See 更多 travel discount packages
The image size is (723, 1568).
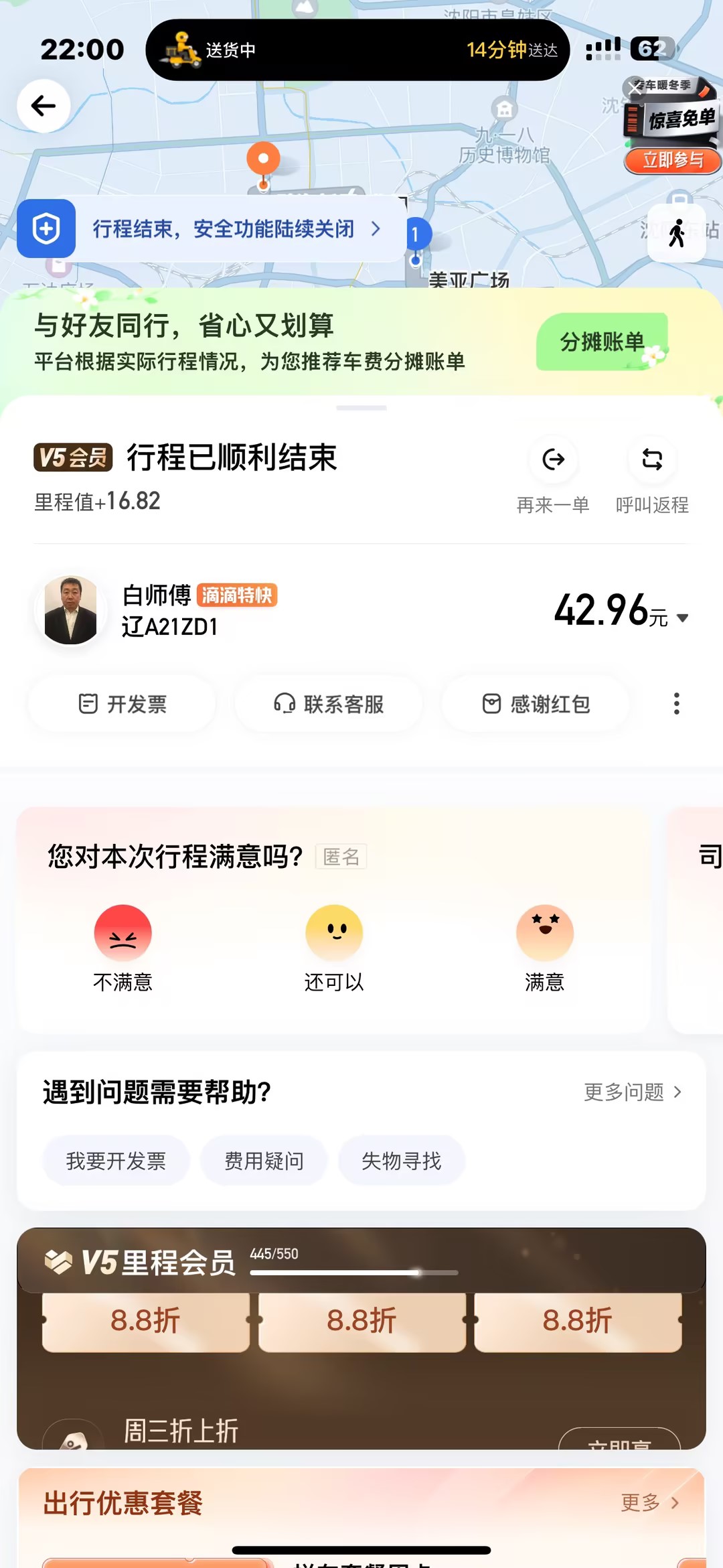[x=649, y=1502]
